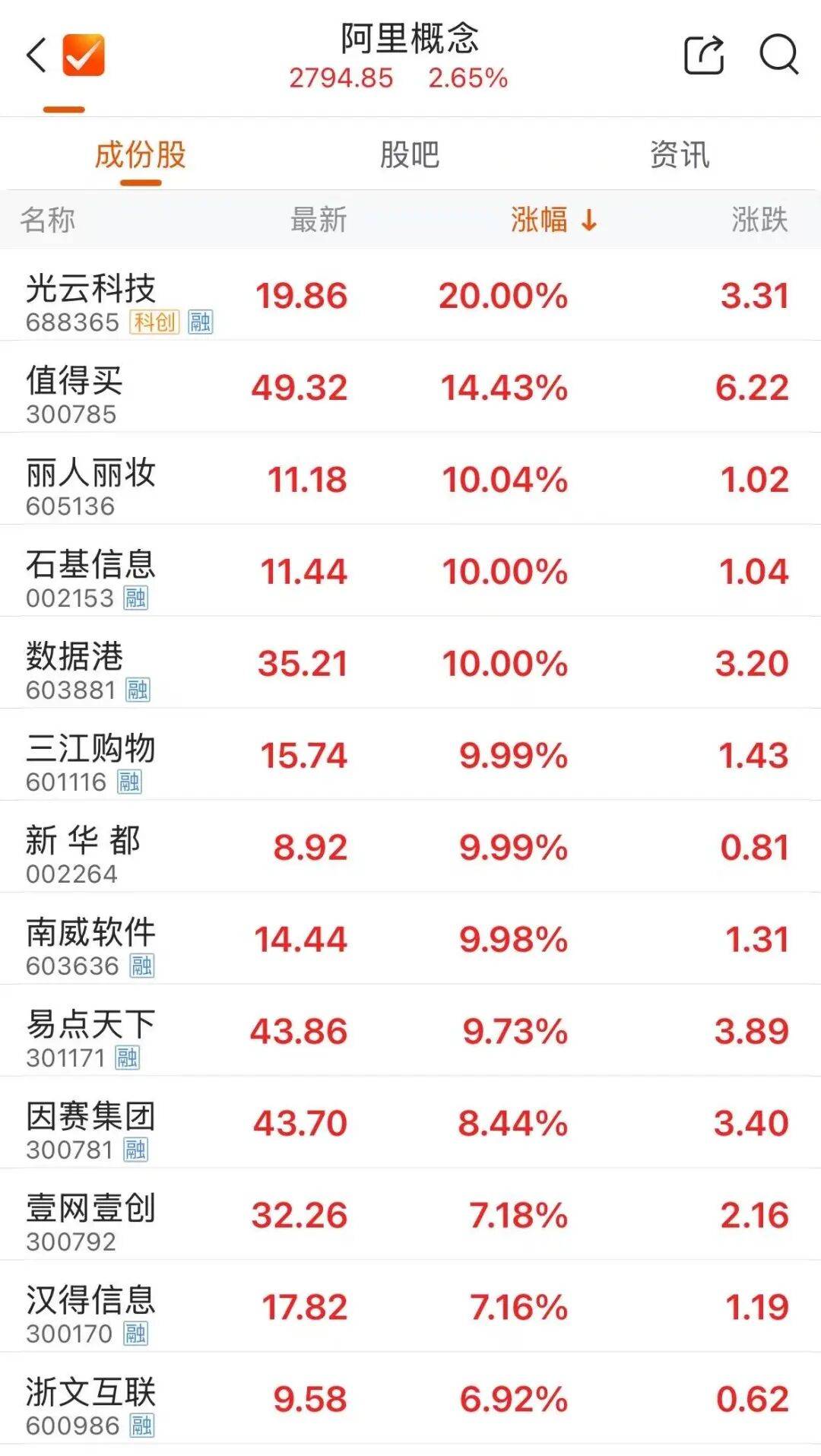Image resolution: width=821 pixels, height=1456 pixels.
Task: Open search with the magnifier icon
Action: click(776, 55)
